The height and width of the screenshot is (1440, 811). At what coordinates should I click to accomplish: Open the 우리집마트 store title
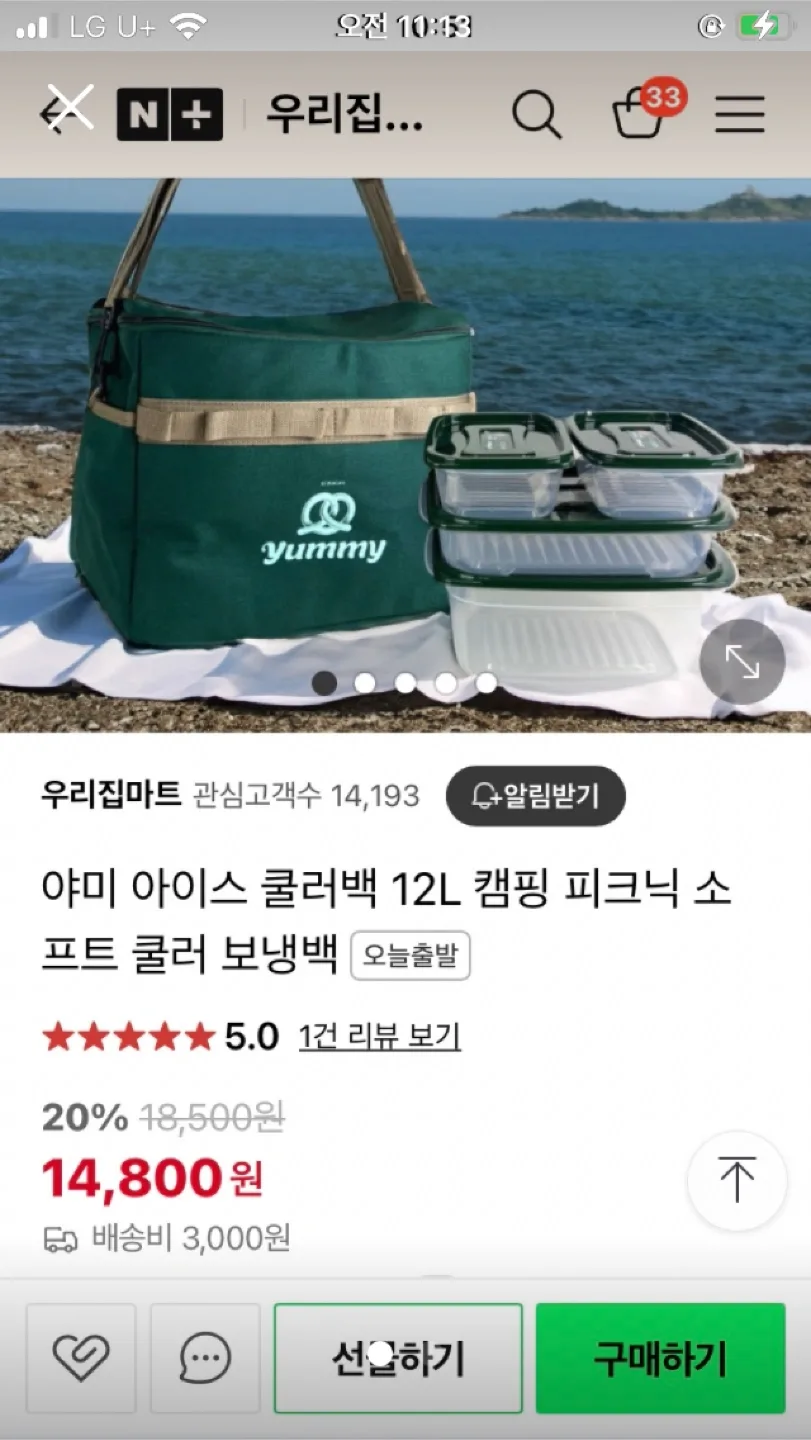tap(344, 115)
